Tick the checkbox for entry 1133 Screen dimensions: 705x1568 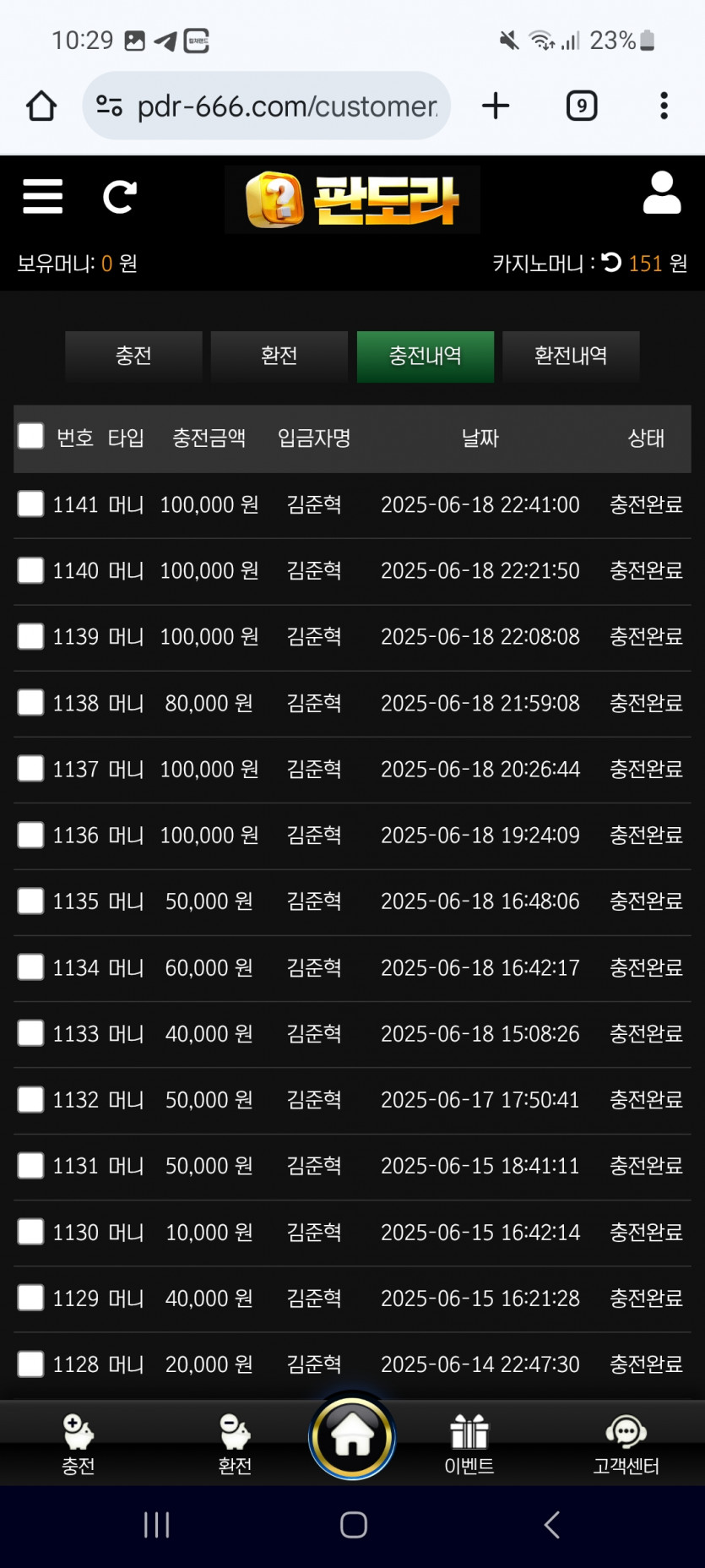pyautogui.click(x=31, y=1032)
